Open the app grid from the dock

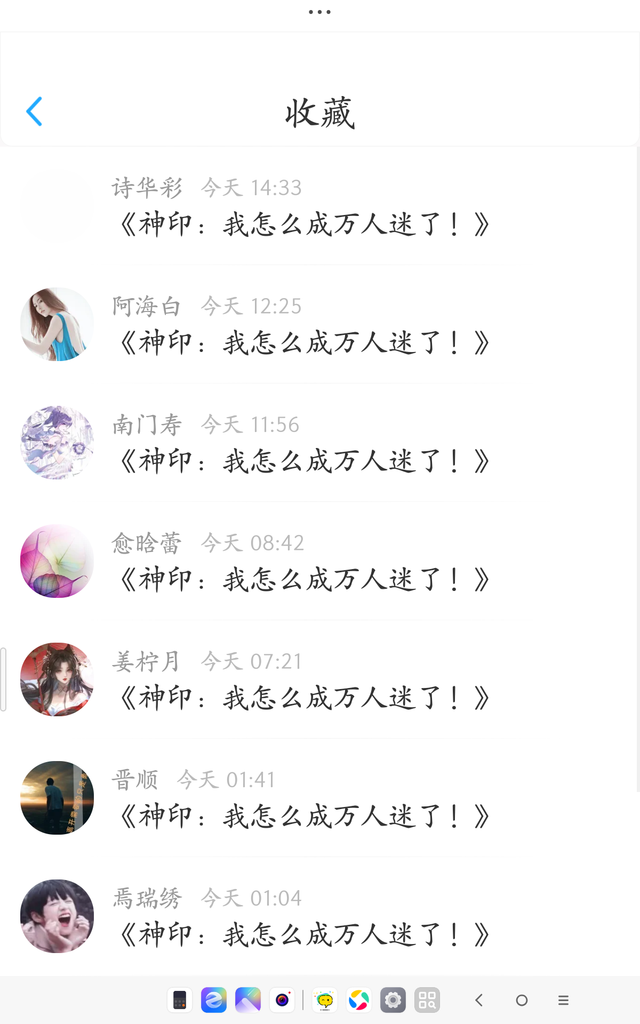tap(427, 1000)
